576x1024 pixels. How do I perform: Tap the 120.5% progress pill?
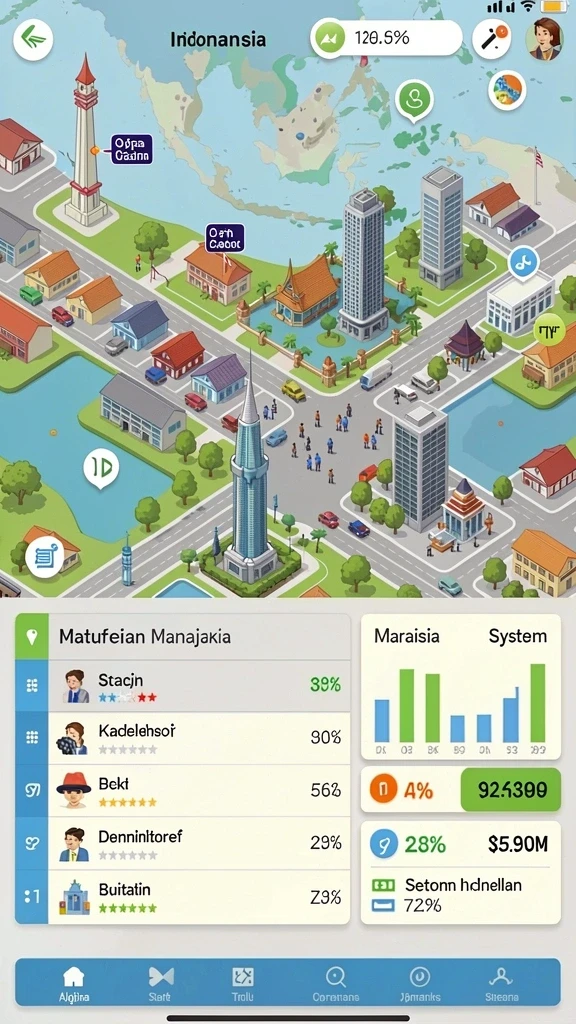(386, 38)
